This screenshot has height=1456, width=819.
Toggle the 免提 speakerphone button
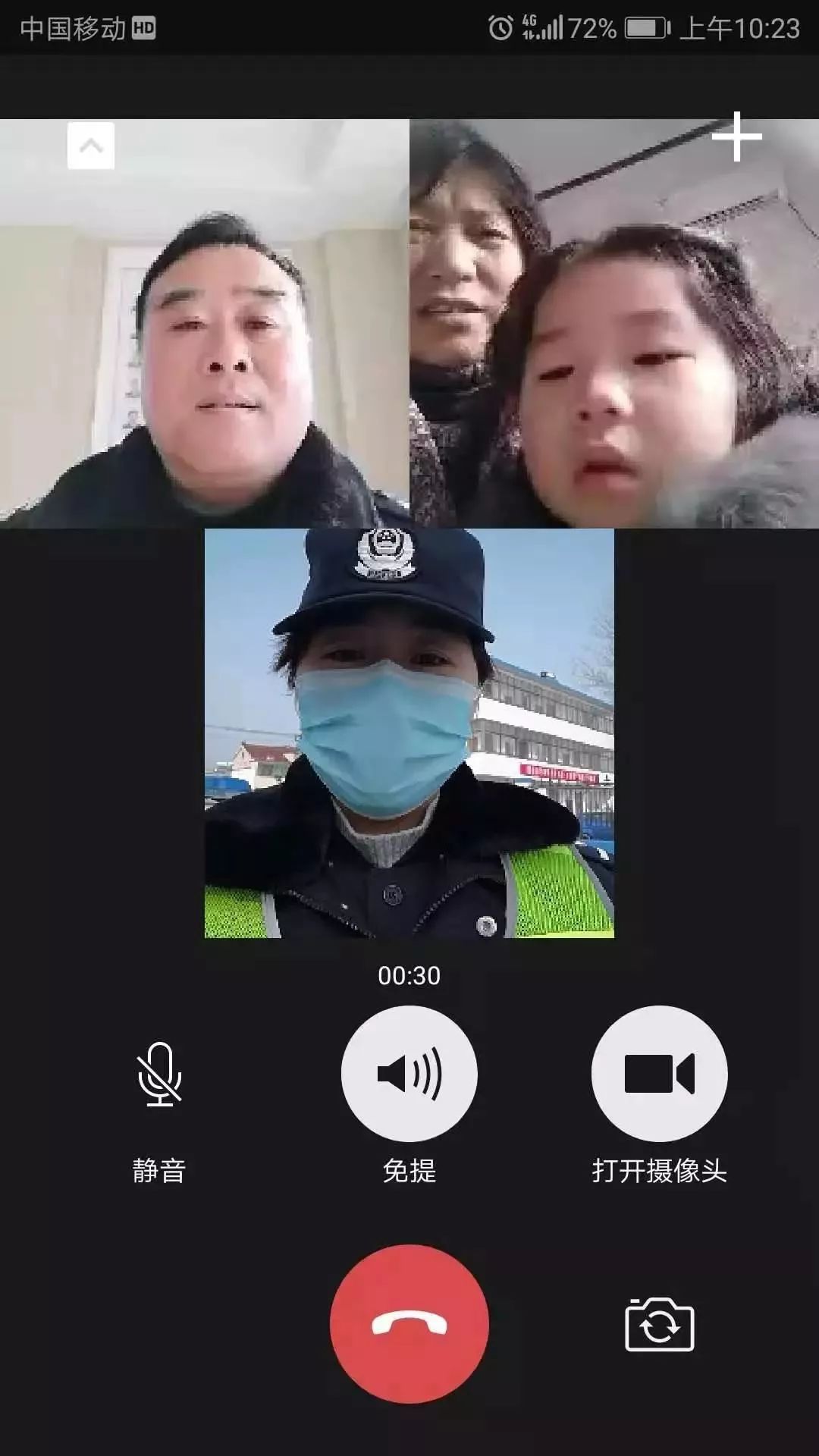(x=409, y=1074)
